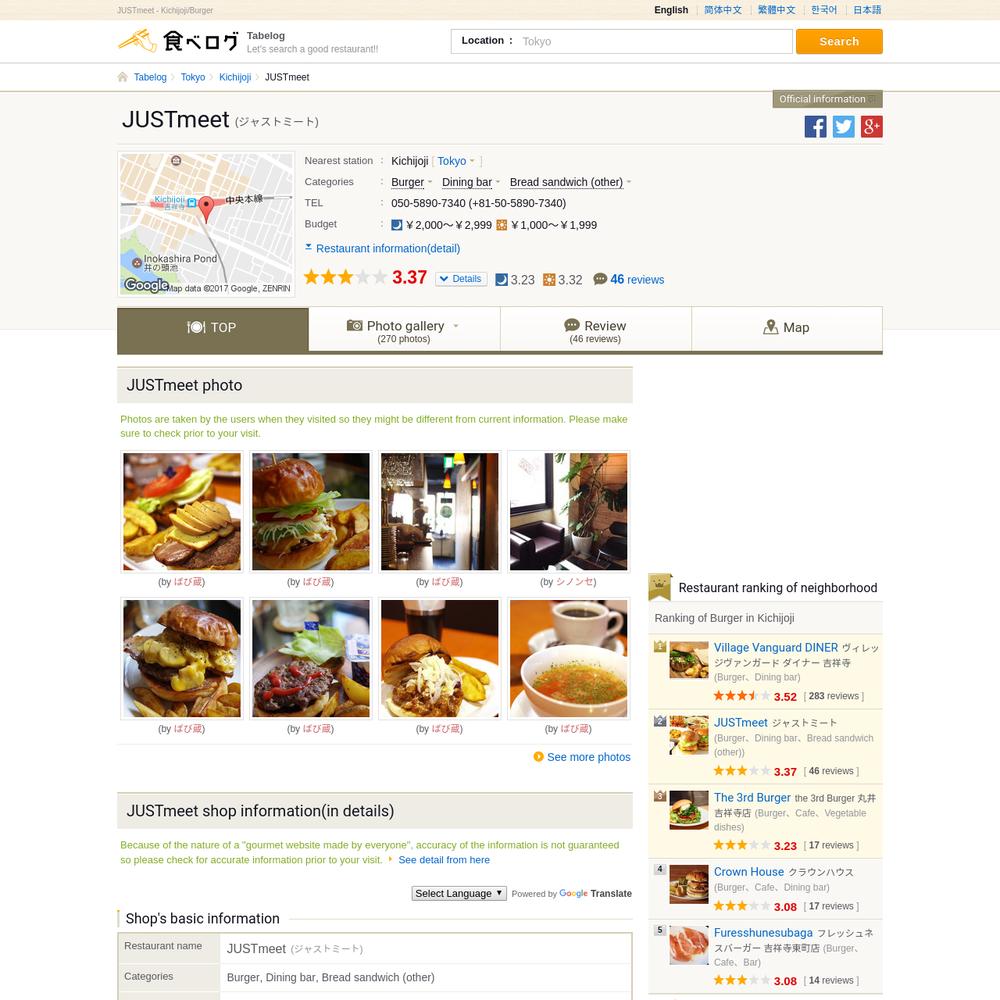Screen dimensions: 1000x1000
Task: Switch to the Map tab
Action: (x=786, y=328)
